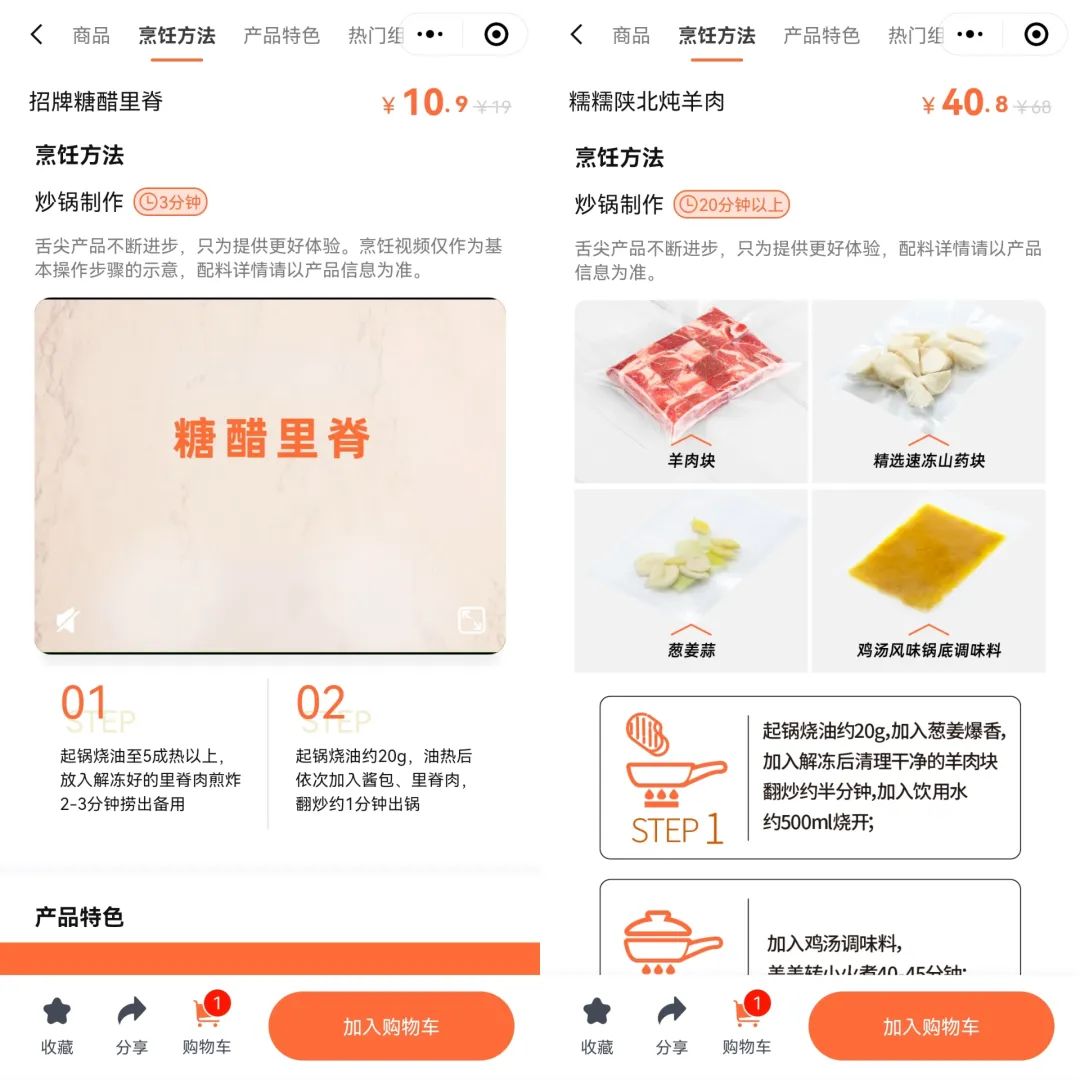Go back from the 招牌糖醋里脊 page

37,35
